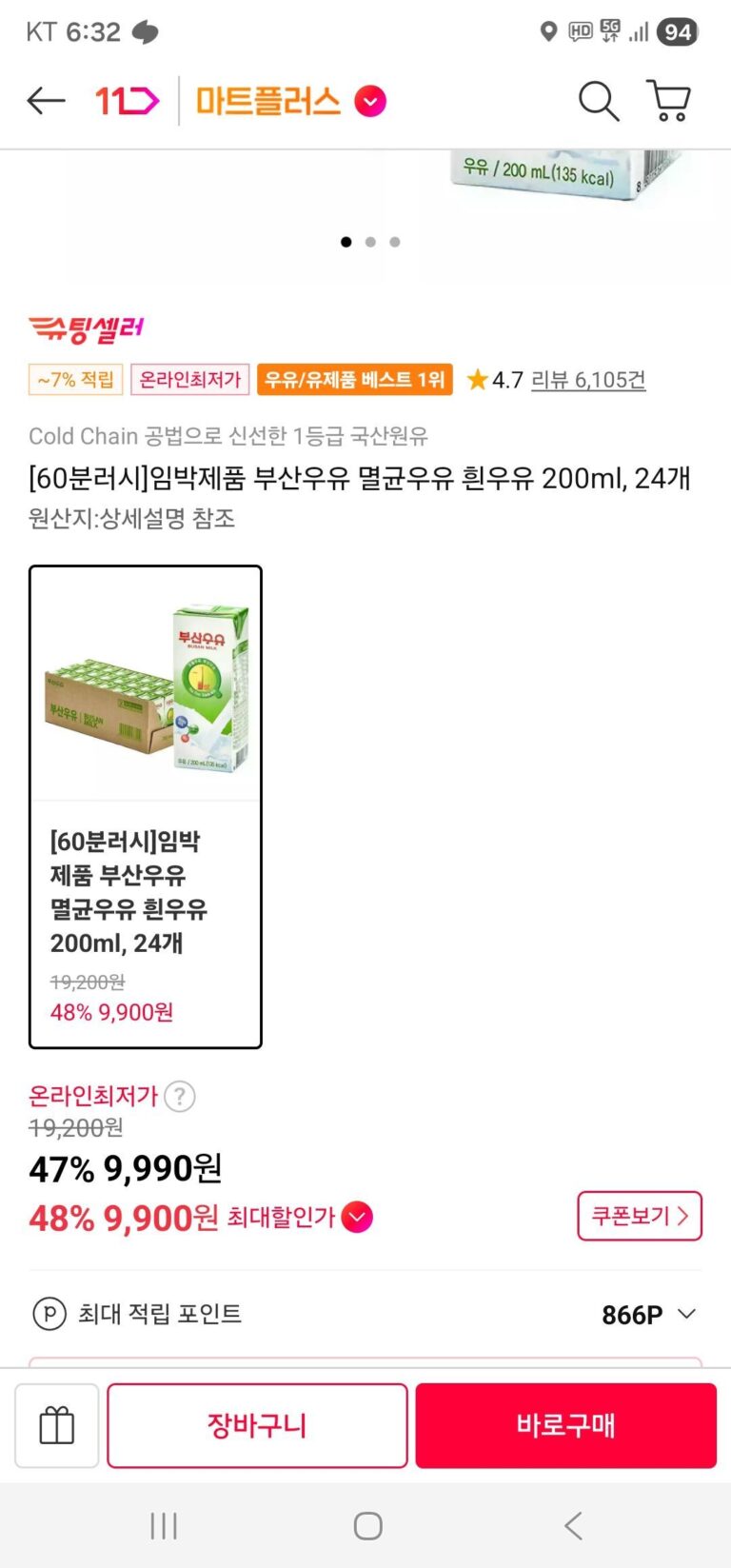The height and width of the screenshot is (1568, 731).
Task: Expand the 마트플러스 dropdown
Action: (370, 101)
